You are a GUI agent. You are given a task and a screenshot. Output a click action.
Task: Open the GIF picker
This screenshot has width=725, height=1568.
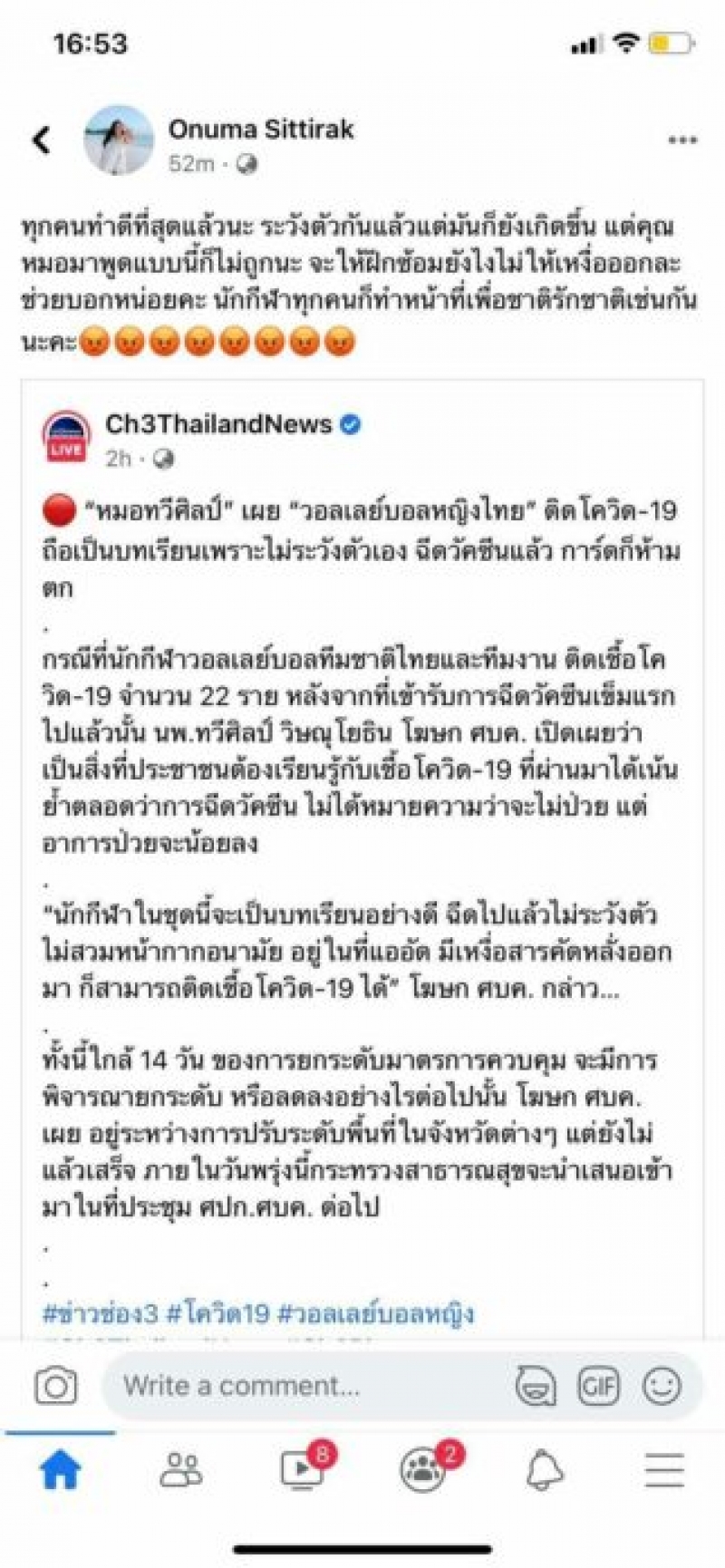click(598, 1385)
